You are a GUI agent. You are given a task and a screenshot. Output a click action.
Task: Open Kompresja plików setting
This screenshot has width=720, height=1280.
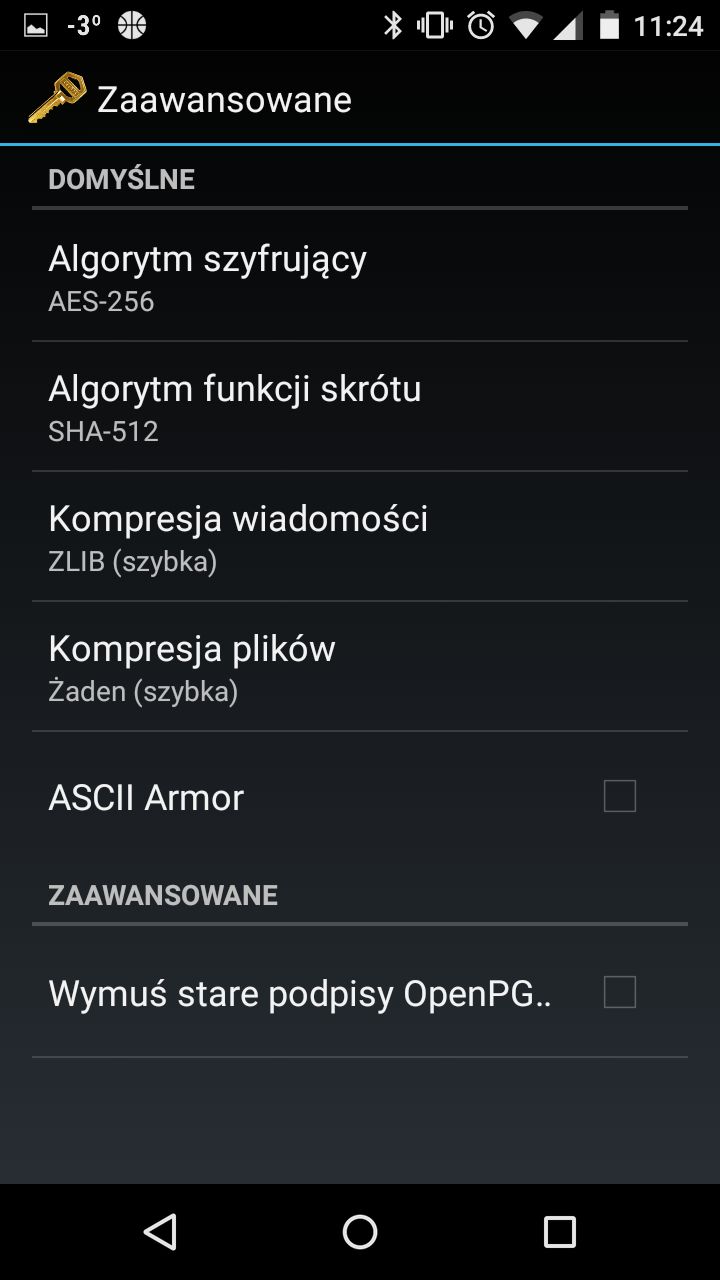pos(360,666)
